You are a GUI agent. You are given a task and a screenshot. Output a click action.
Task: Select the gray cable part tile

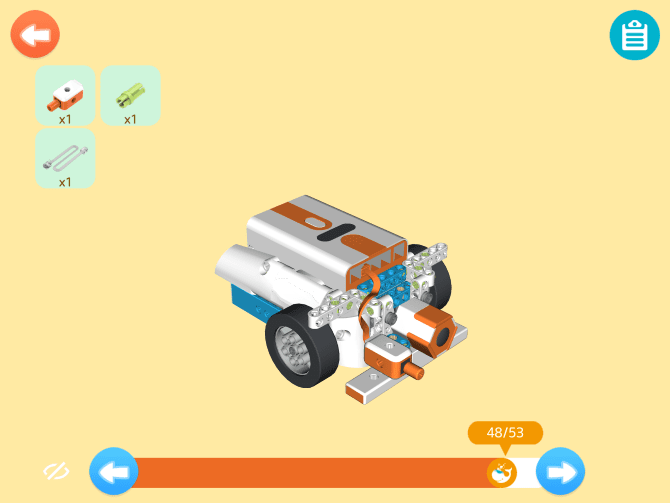coord(65,158)
